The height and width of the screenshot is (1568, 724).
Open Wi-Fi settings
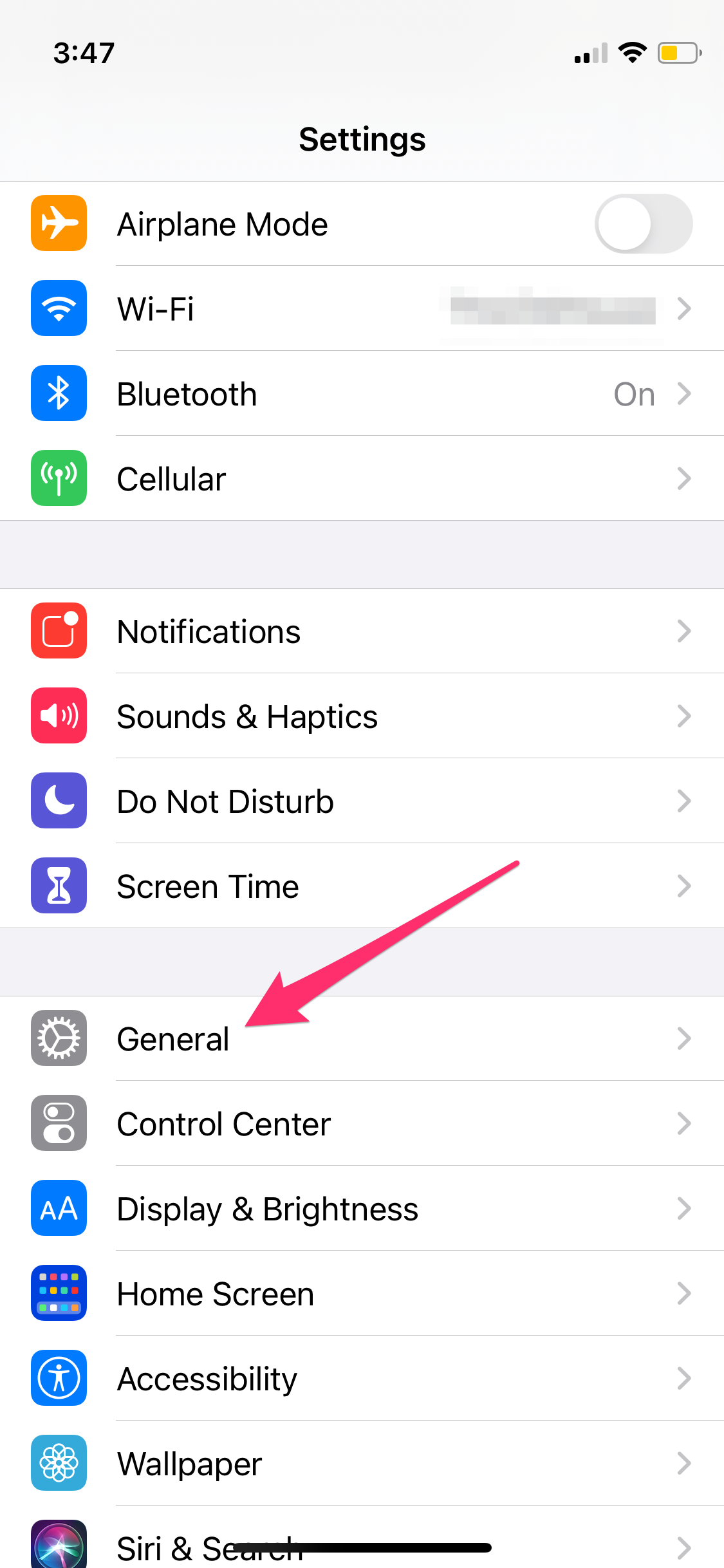360,309
